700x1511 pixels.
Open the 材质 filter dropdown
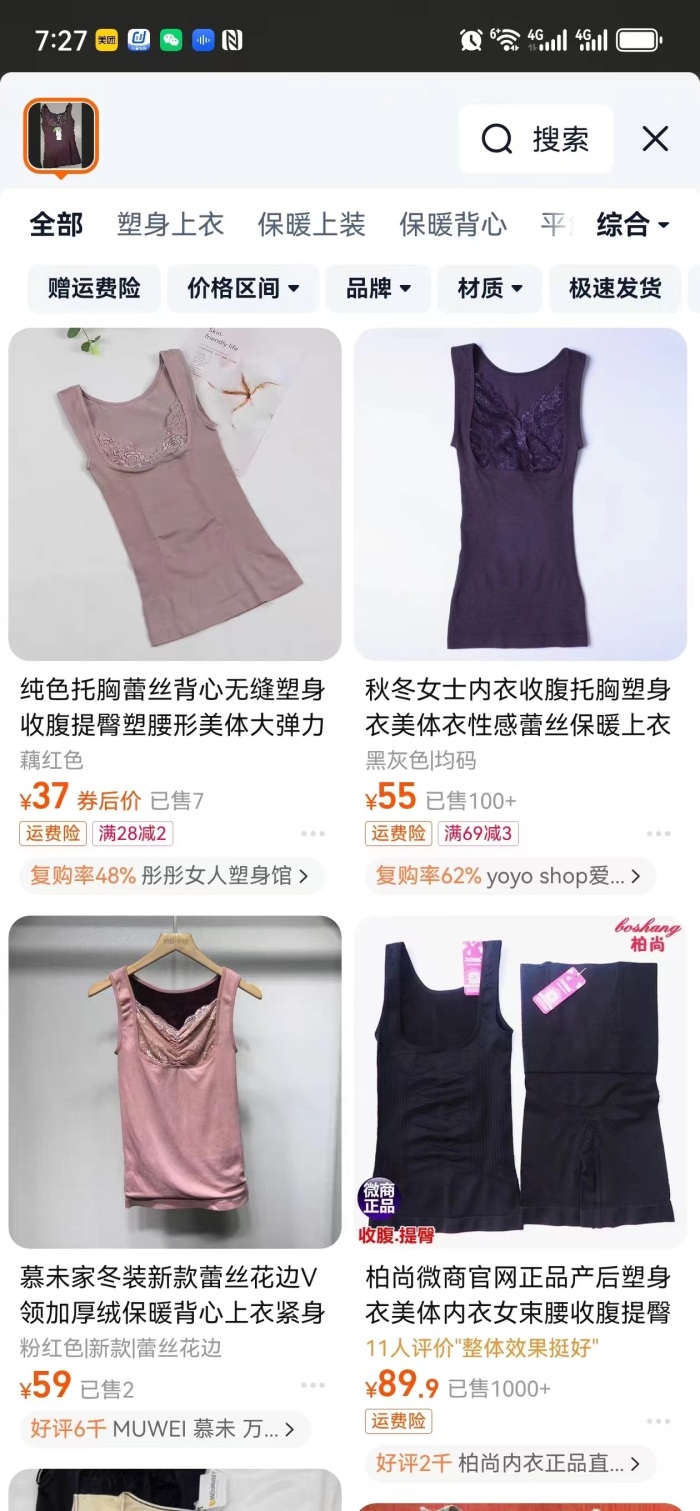[490, 289]
